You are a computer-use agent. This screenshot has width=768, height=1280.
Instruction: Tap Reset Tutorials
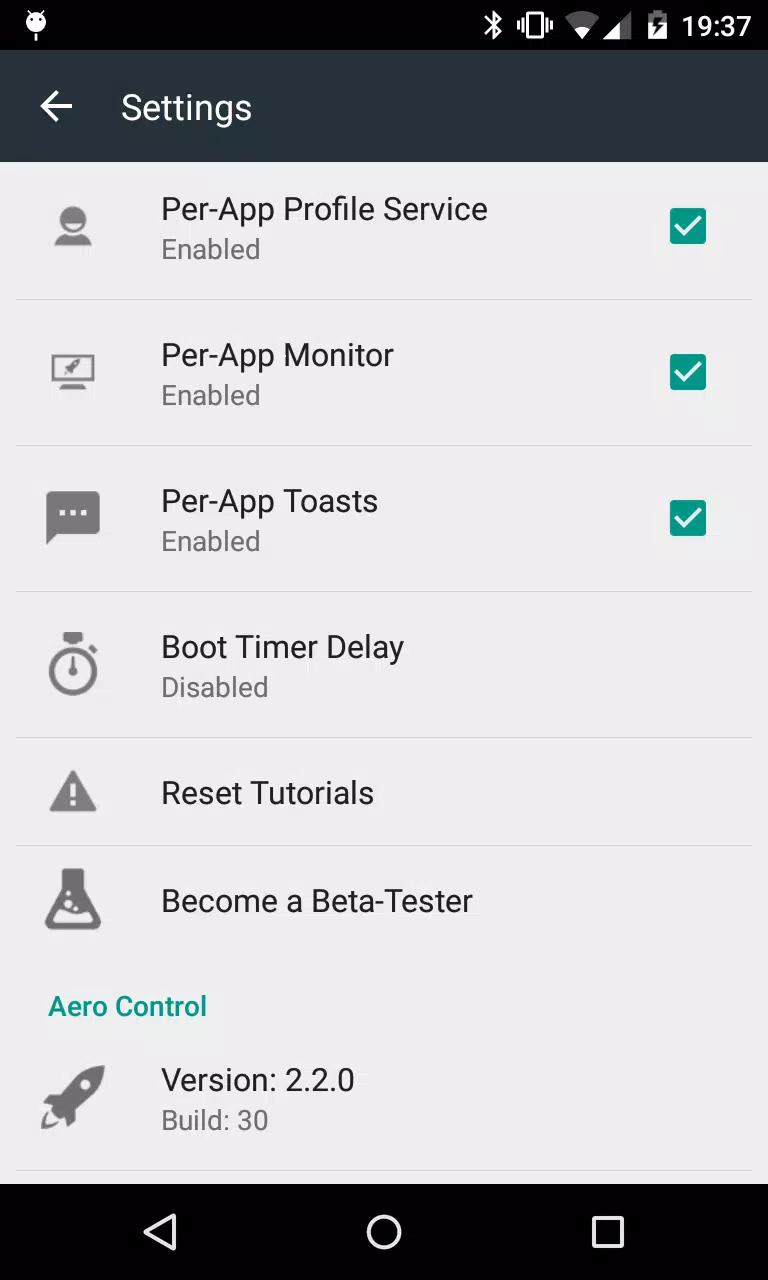(268, 792)
